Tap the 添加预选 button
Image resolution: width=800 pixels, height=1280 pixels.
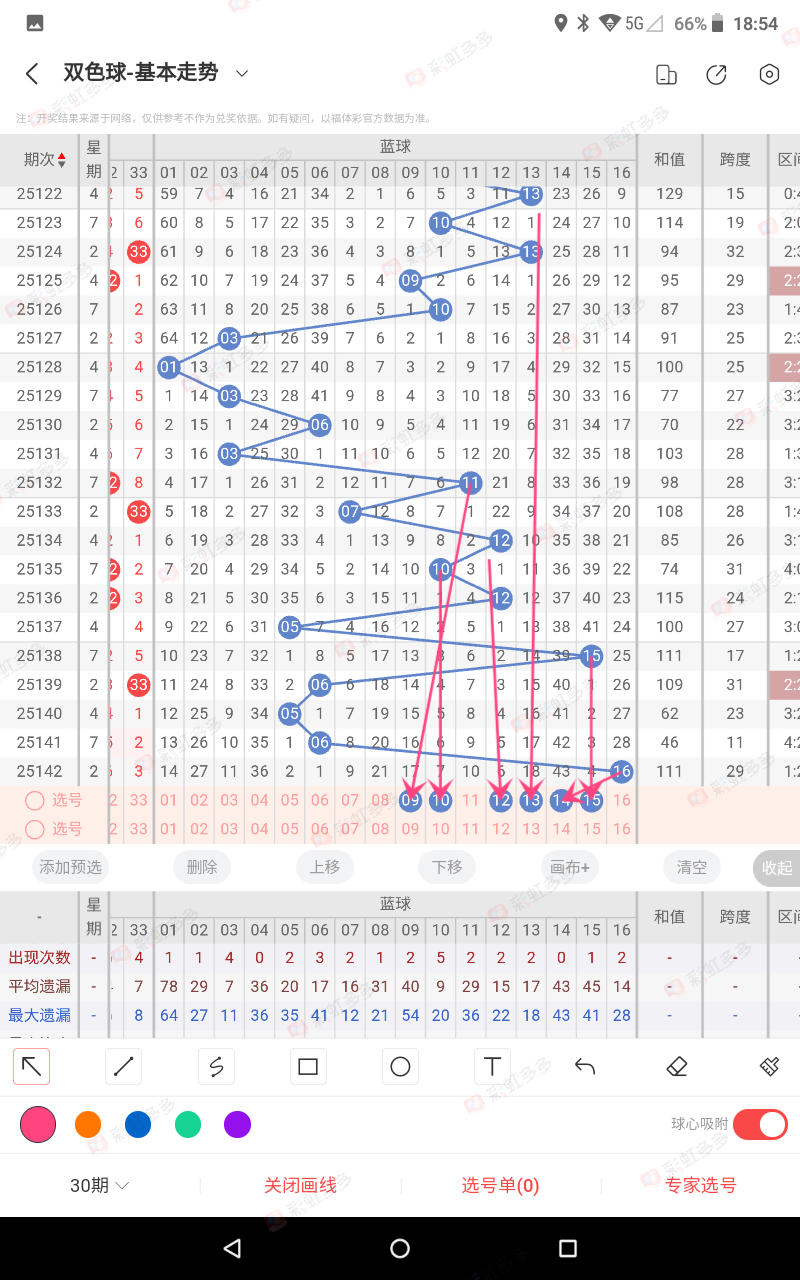click(x=70, y=867)
